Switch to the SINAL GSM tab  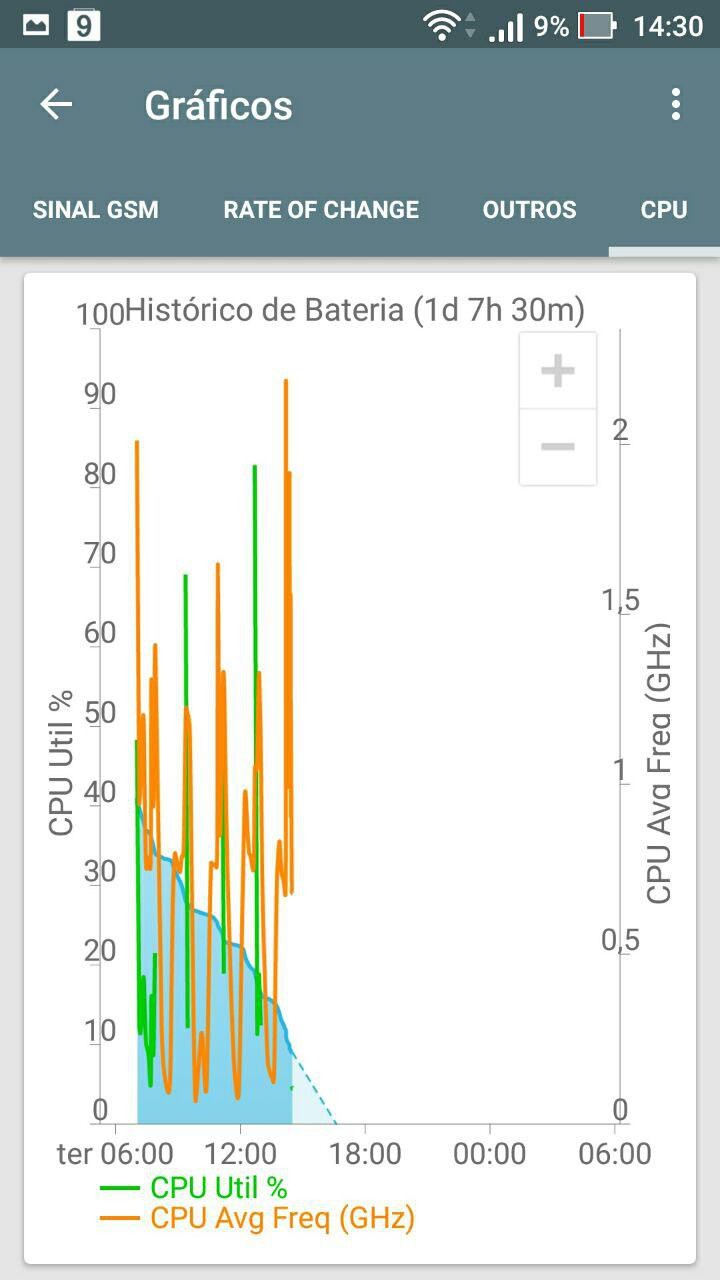tap(96, 210)
